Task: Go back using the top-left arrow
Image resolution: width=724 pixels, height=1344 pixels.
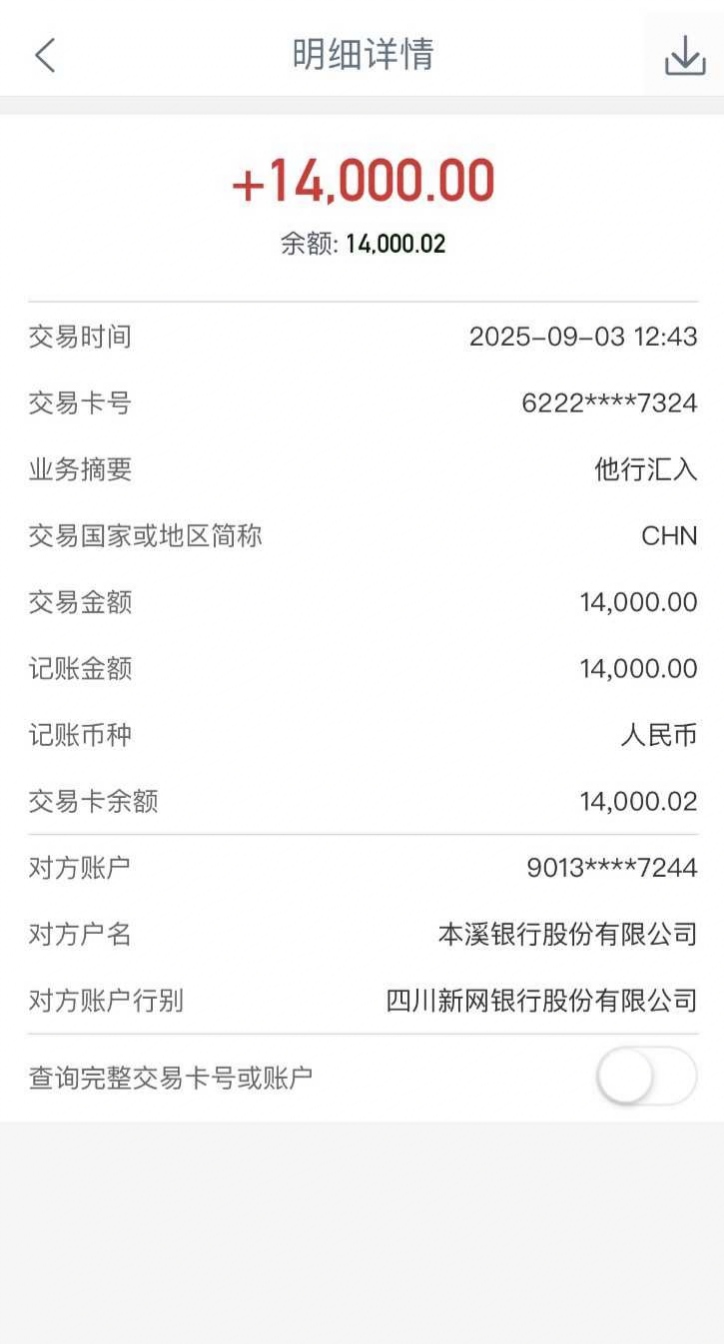Action: coord(45,55)
